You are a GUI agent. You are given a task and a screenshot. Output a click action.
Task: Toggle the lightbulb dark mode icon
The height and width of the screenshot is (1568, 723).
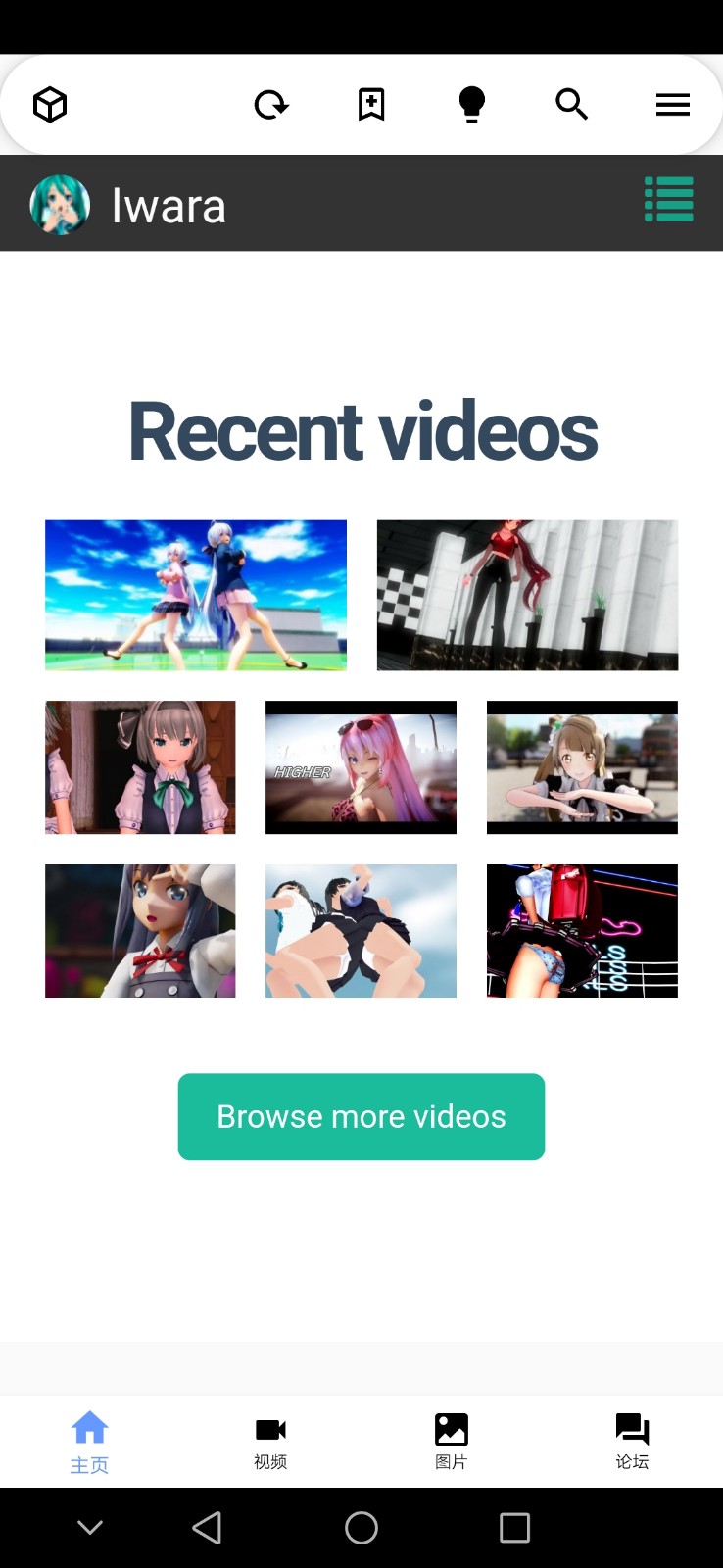click(x=472, y=104)
